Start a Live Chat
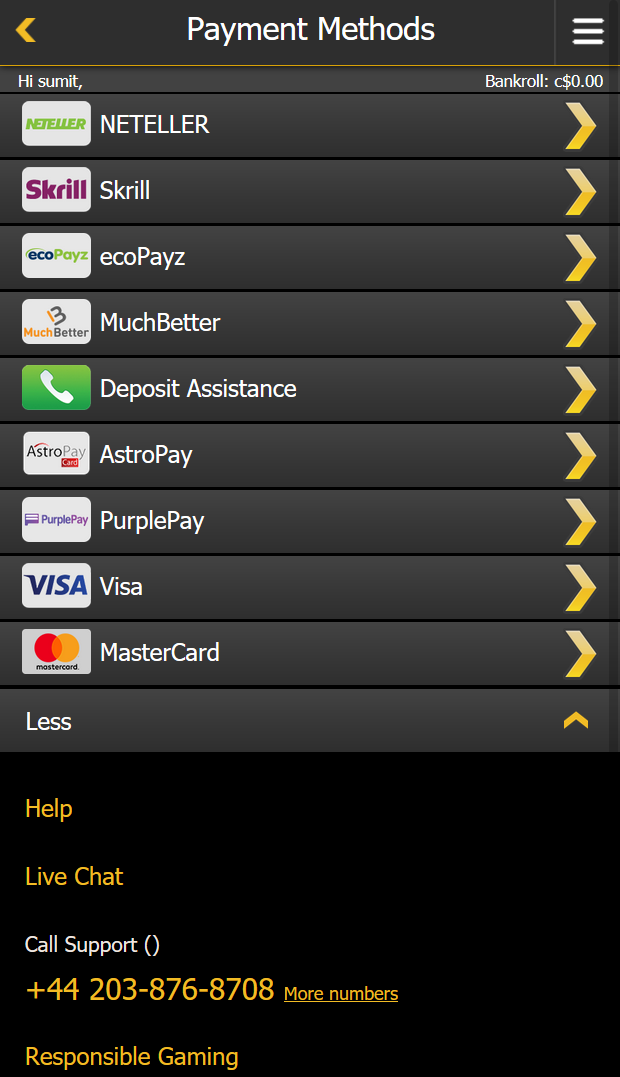This screenshot has height=1077, width=620. (x=74, y=876)
